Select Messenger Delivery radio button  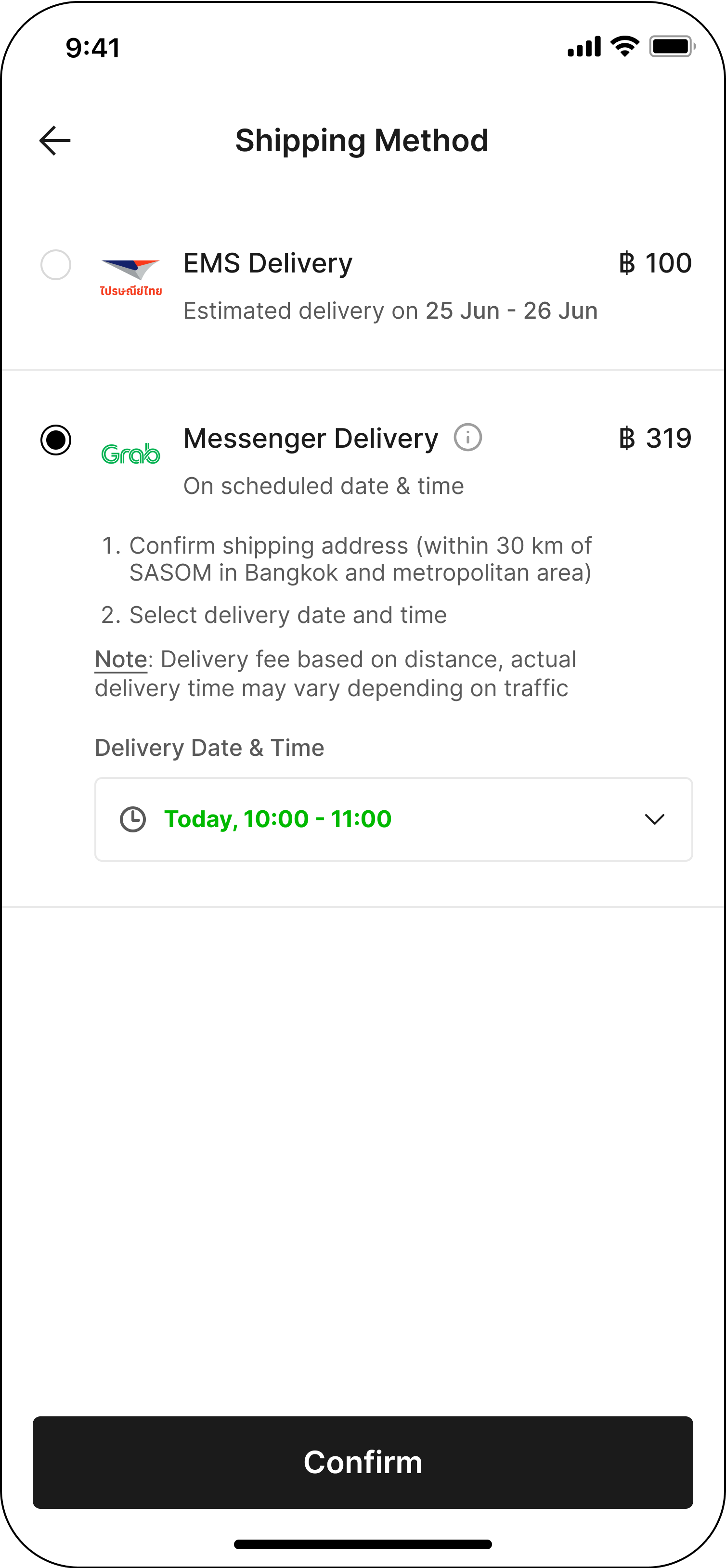56,440
